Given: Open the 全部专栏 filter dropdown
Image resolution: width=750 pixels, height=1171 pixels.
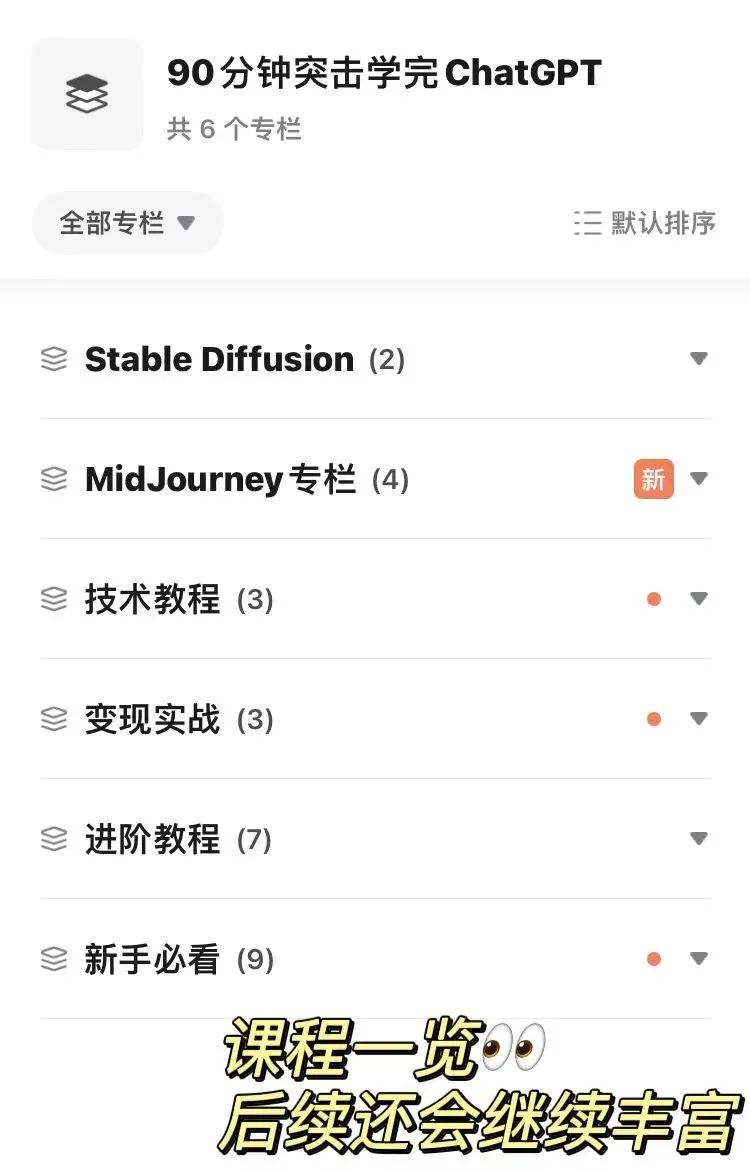Looking at the screenshot, I should (127, 222).
